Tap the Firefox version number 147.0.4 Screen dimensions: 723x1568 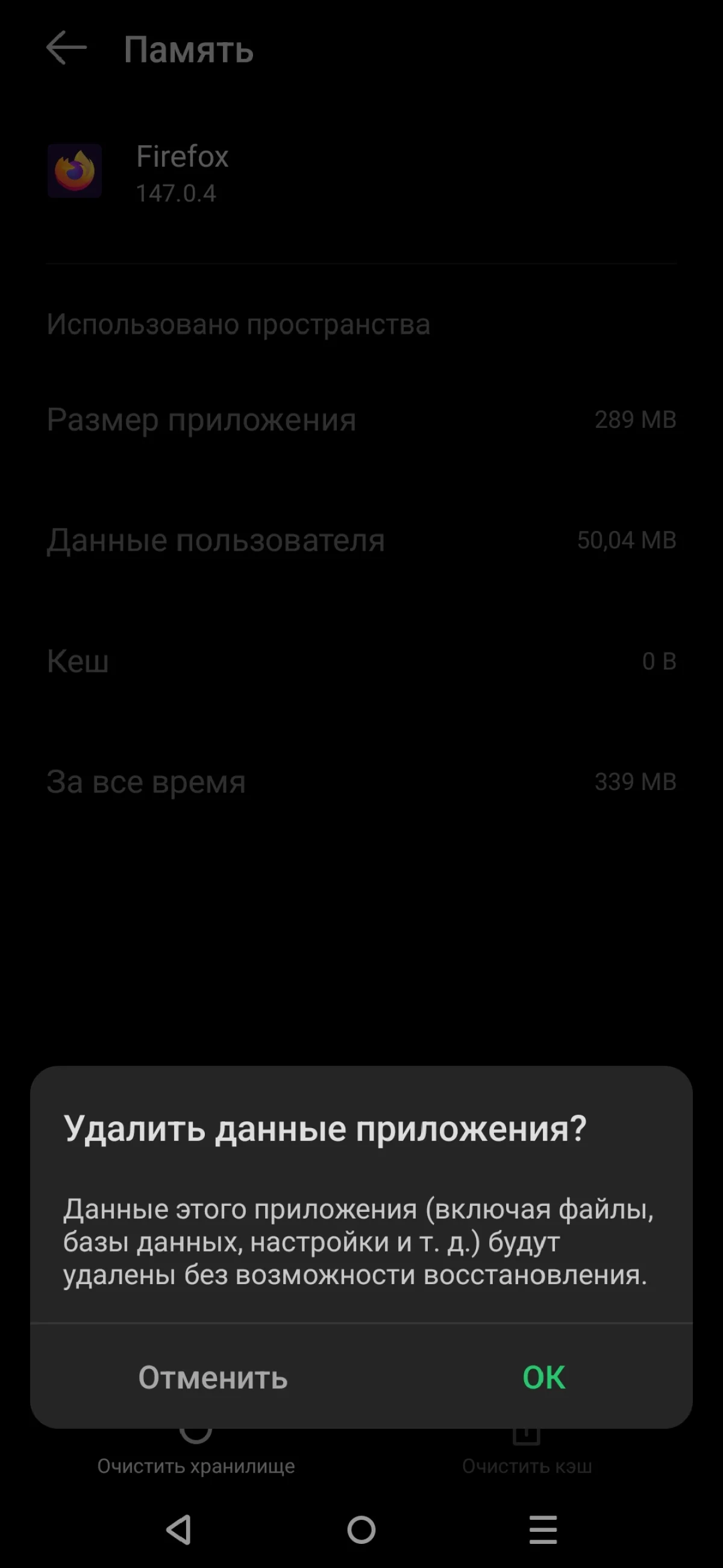[x=178, y=194]
